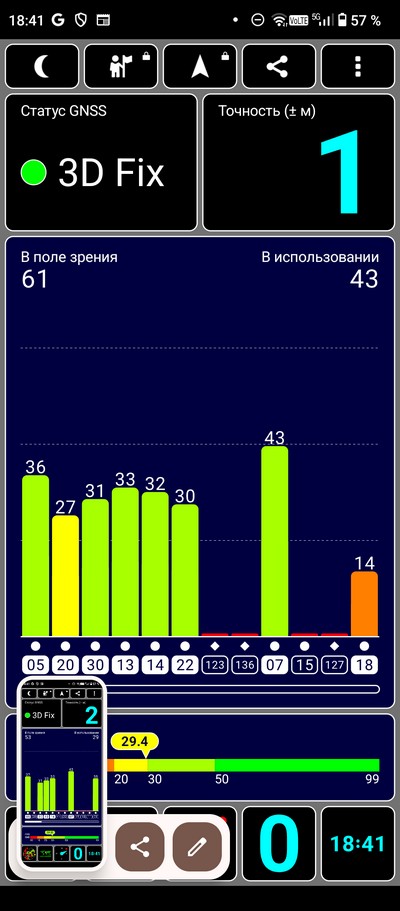Share the captured screenshot
400x911 pixels.
[x=140, y=847]
